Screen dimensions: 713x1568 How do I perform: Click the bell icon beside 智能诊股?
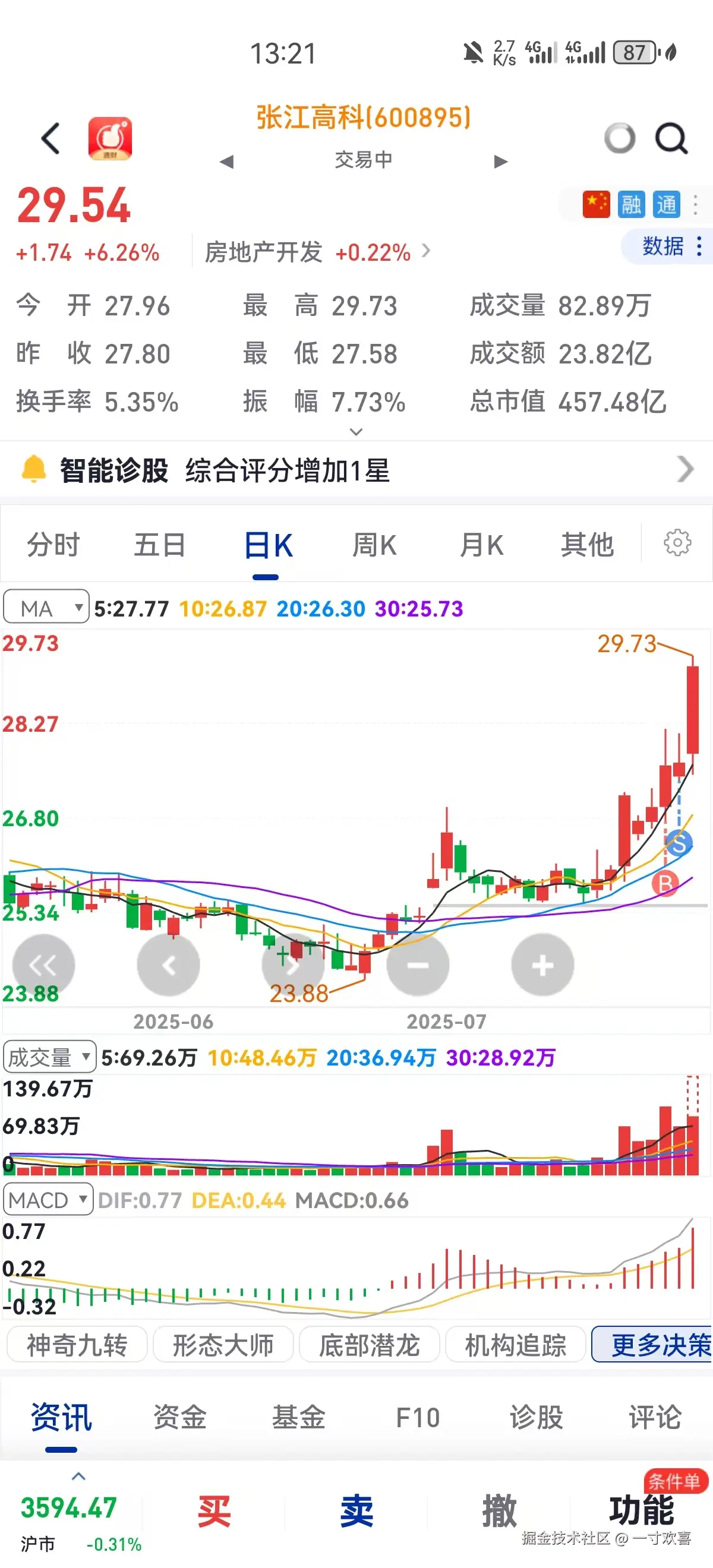(33, 469)
